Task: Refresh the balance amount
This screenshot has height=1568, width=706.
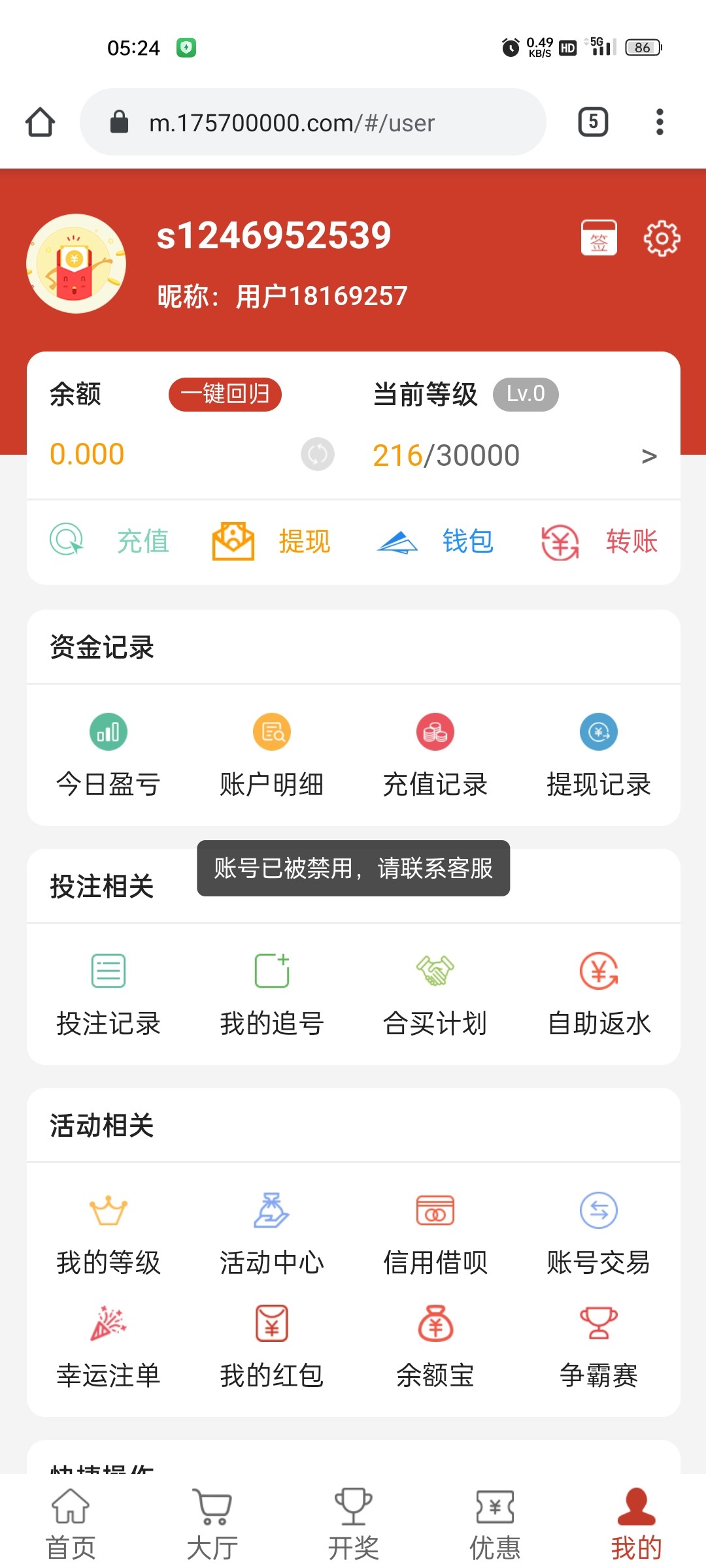Action: [x=318, y=454]
